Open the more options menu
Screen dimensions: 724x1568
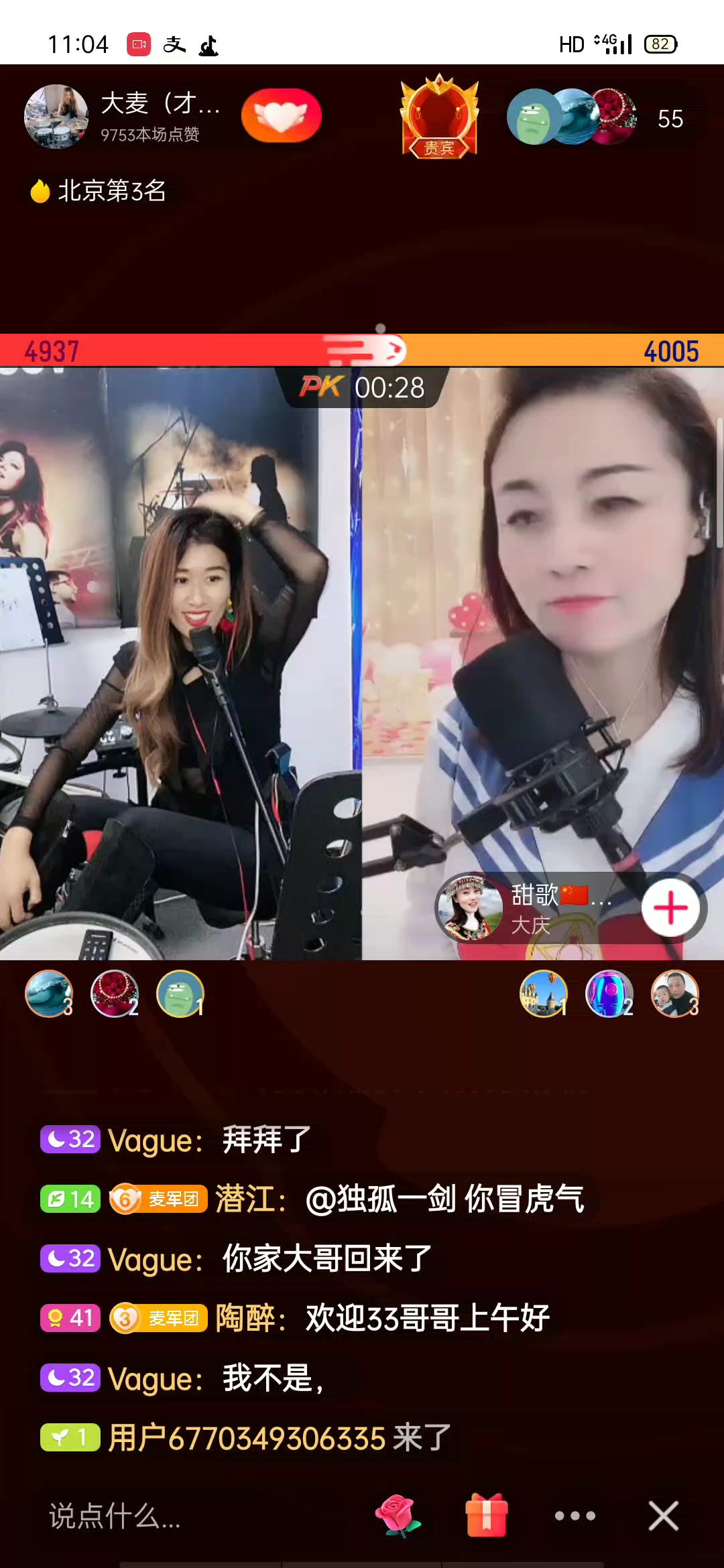(x=575, y=1516)
